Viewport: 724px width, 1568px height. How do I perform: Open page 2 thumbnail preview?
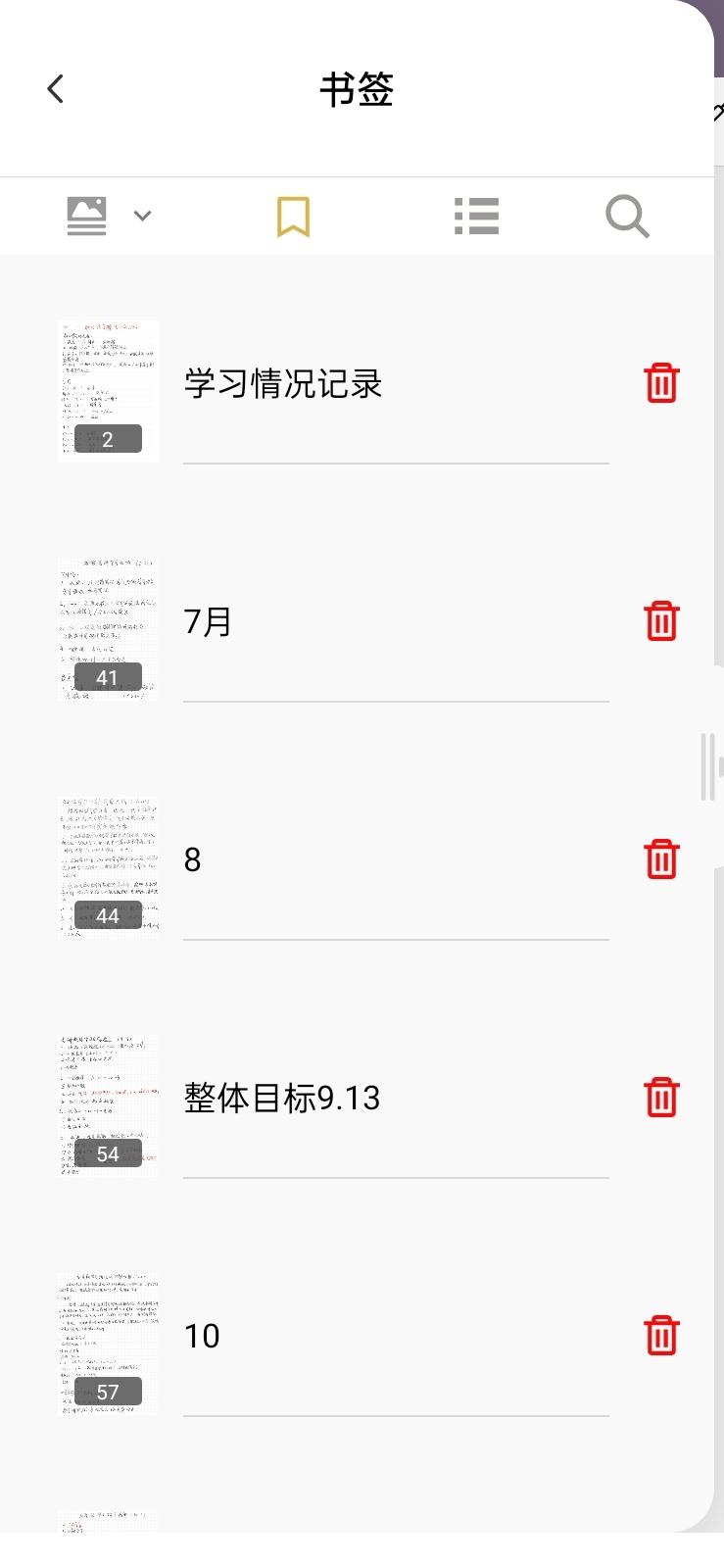tap(108, 391)
